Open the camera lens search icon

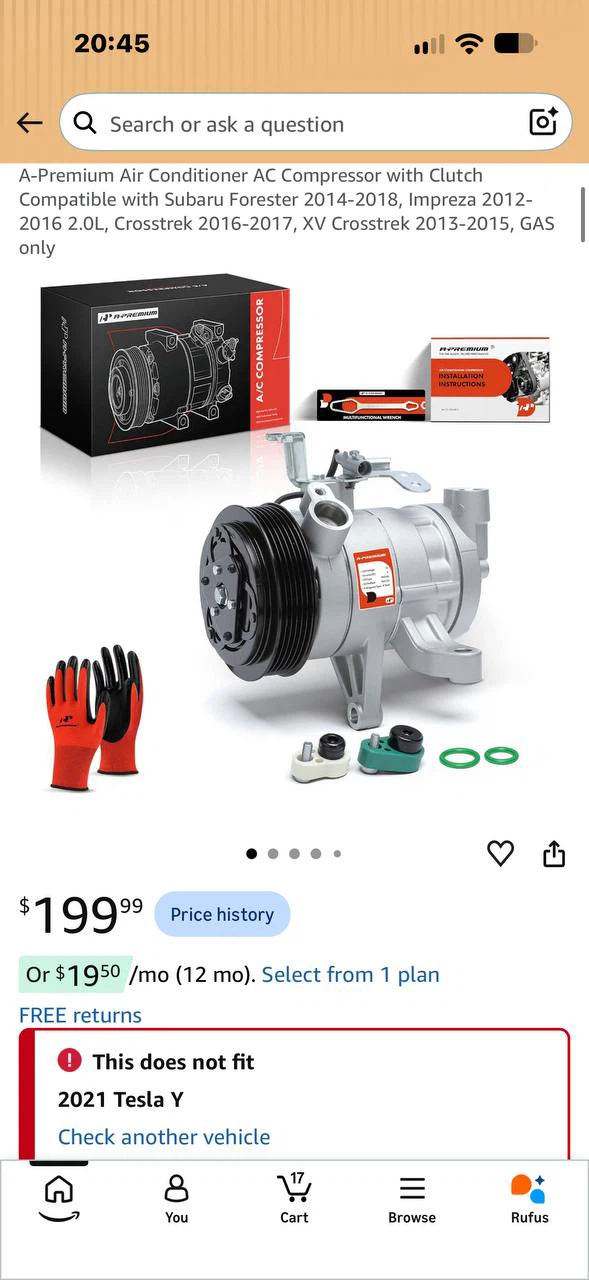543,123
